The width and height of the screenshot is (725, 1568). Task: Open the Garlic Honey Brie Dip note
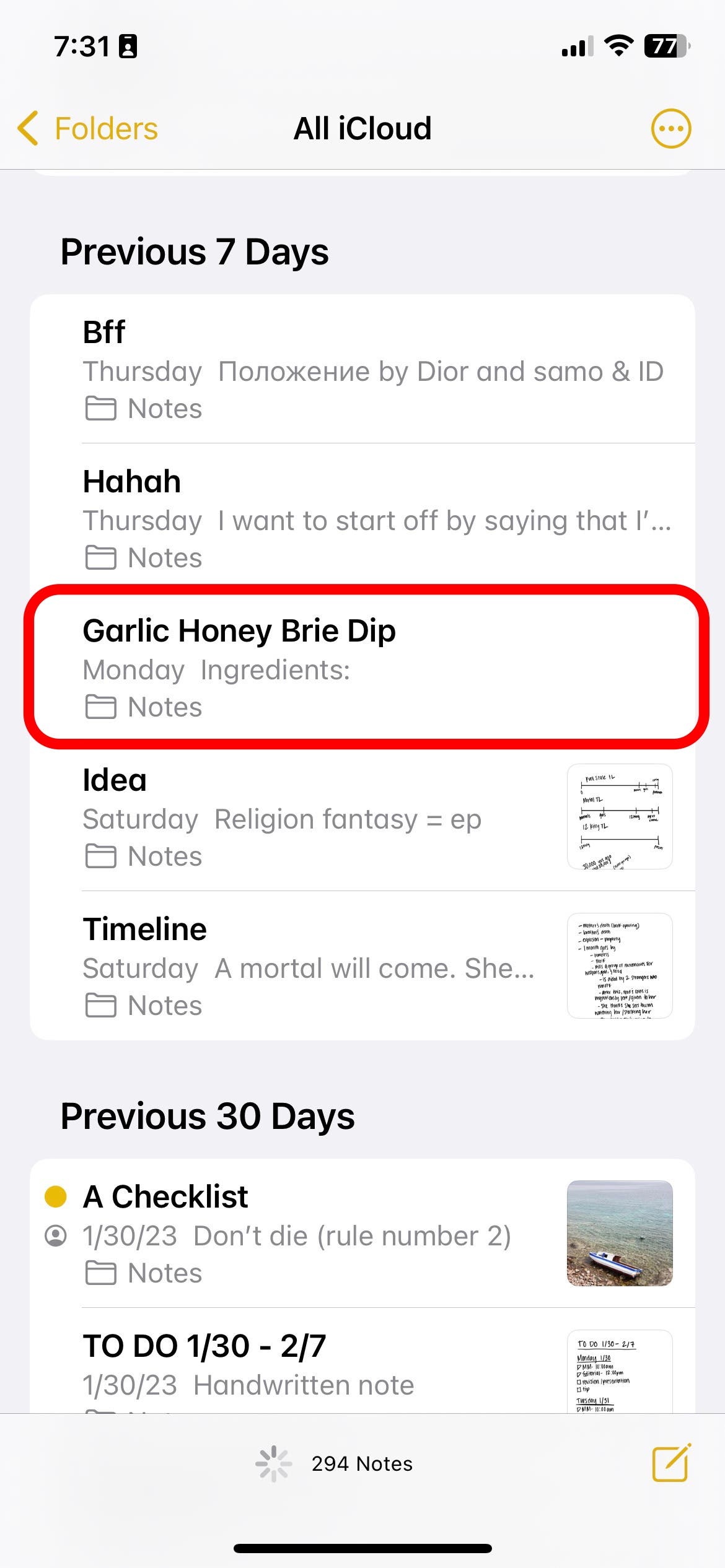[x=362, y=668]
